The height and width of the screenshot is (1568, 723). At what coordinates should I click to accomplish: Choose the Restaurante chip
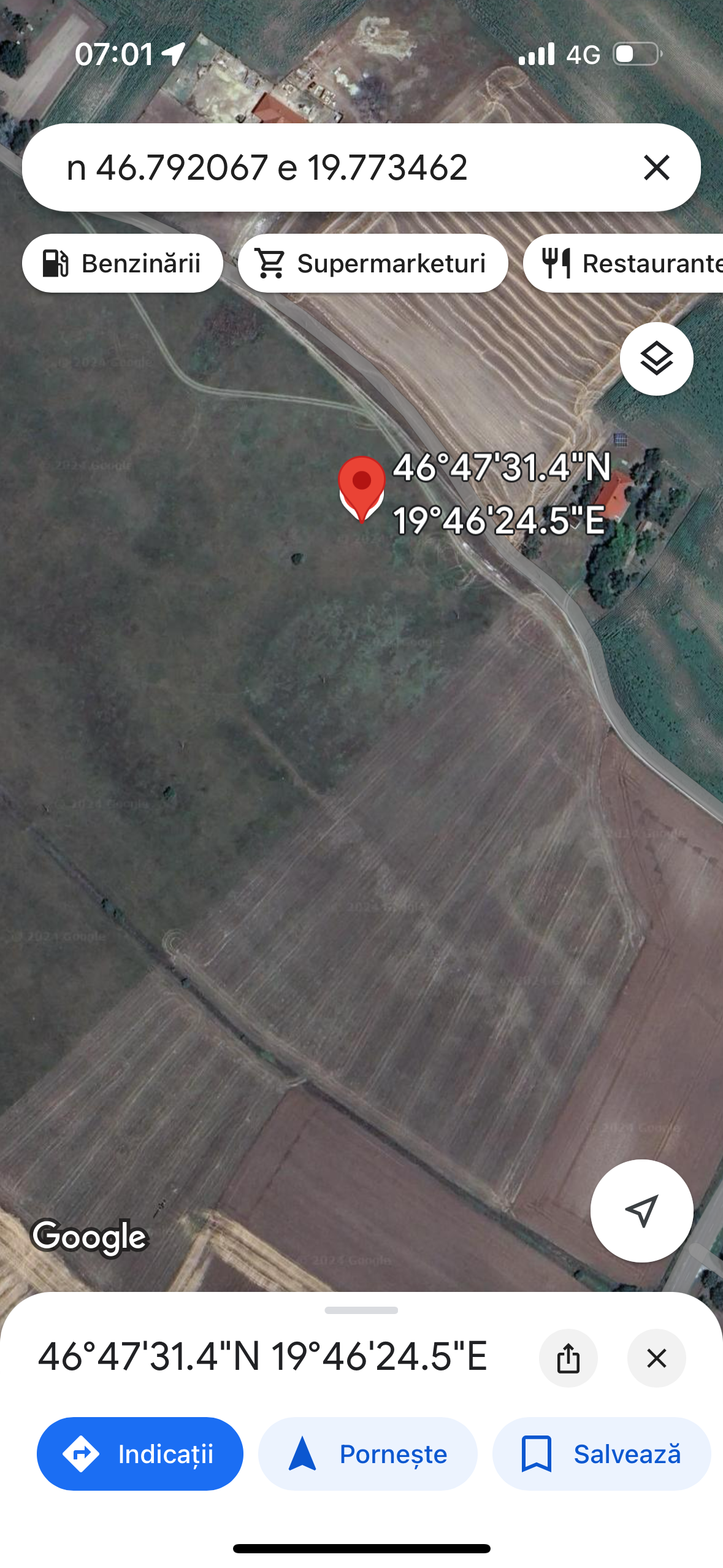point(623,263)
